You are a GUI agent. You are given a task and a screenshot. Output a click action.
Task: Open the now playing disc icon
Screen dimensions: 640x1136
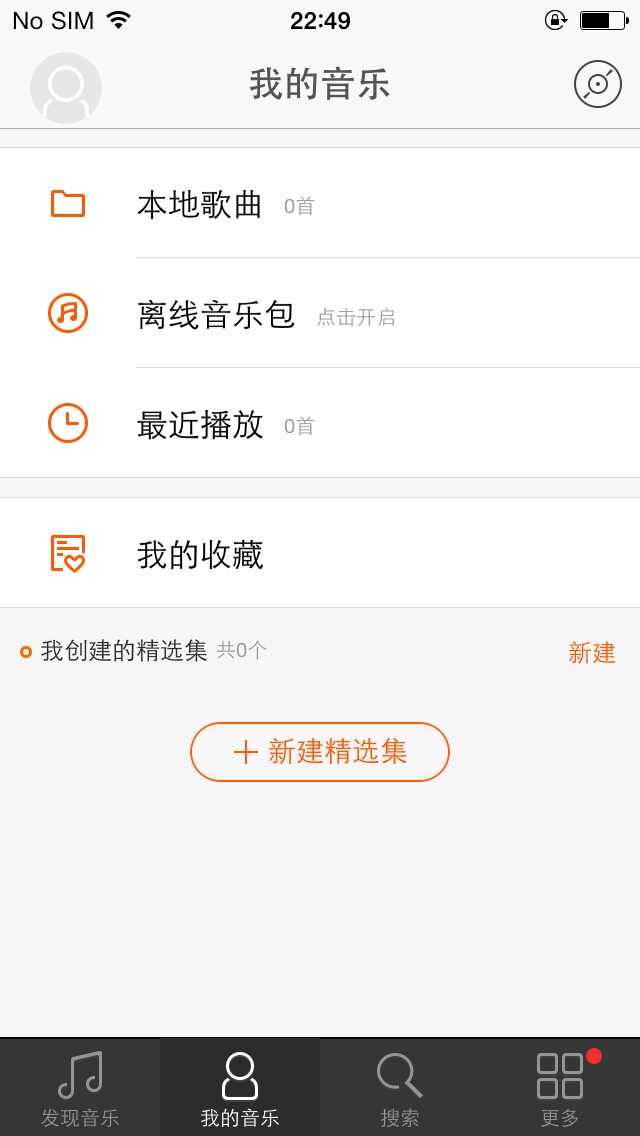click(x=597, y=84)
